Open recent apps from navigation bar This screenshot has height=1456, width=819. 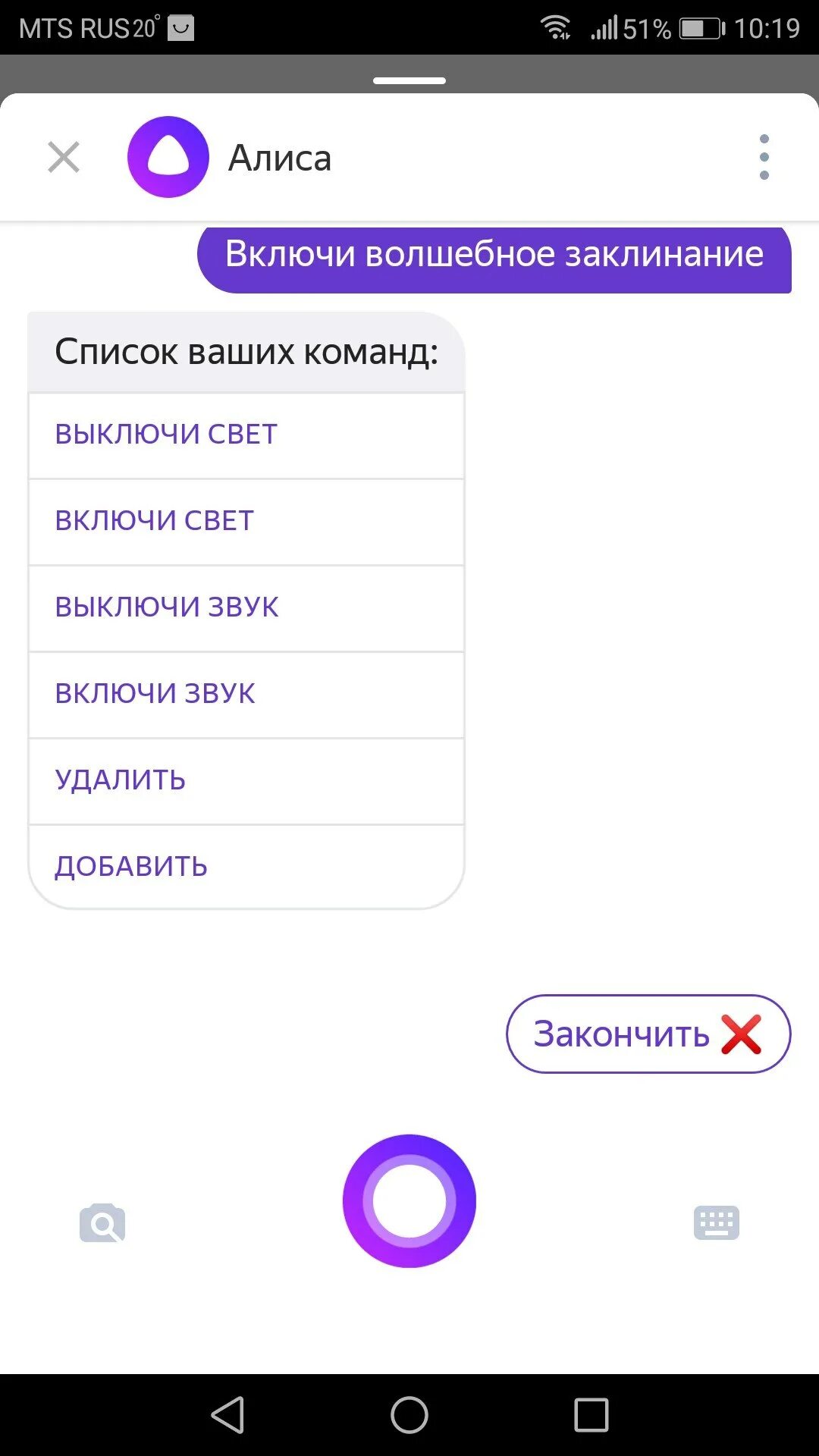591,1415
